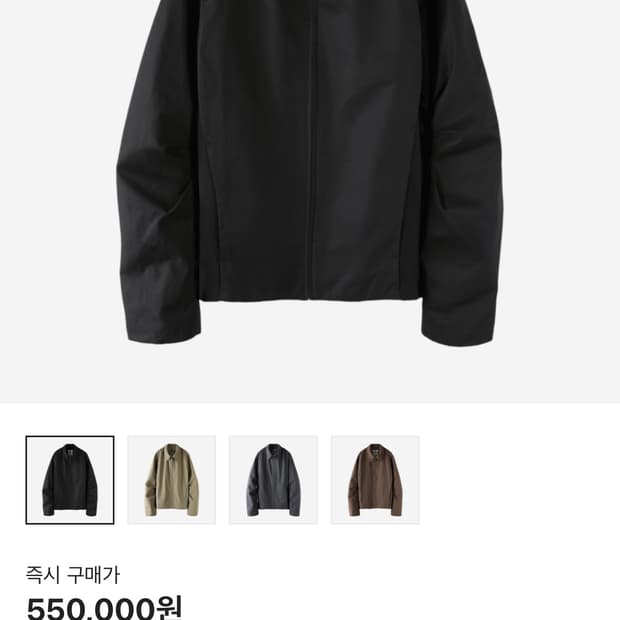View the brown jacket color option
620x620 pixels.
tap(375, 480)
